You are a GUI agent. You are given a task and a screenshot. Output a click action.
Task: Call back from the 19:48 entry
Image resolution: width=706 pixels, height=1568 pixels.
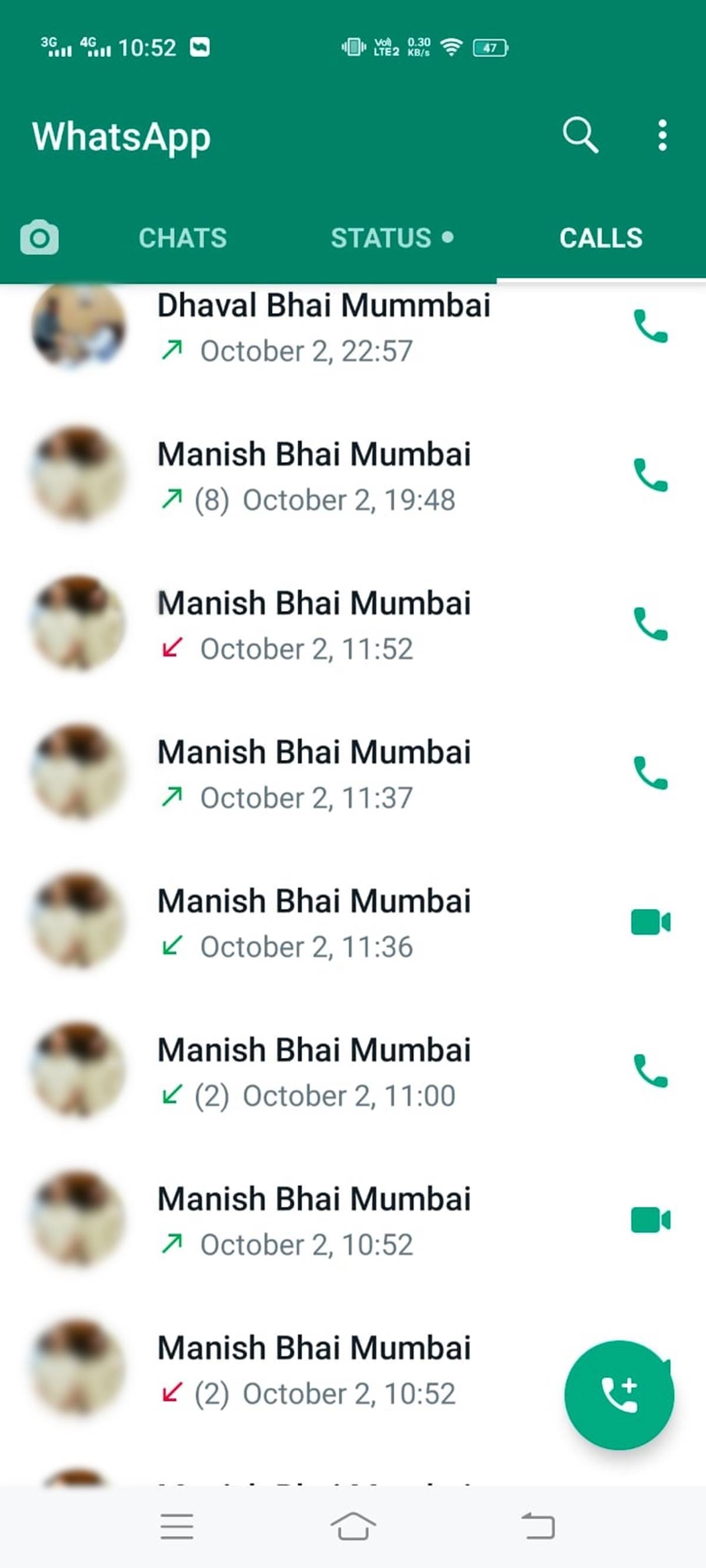coord(651,475)
